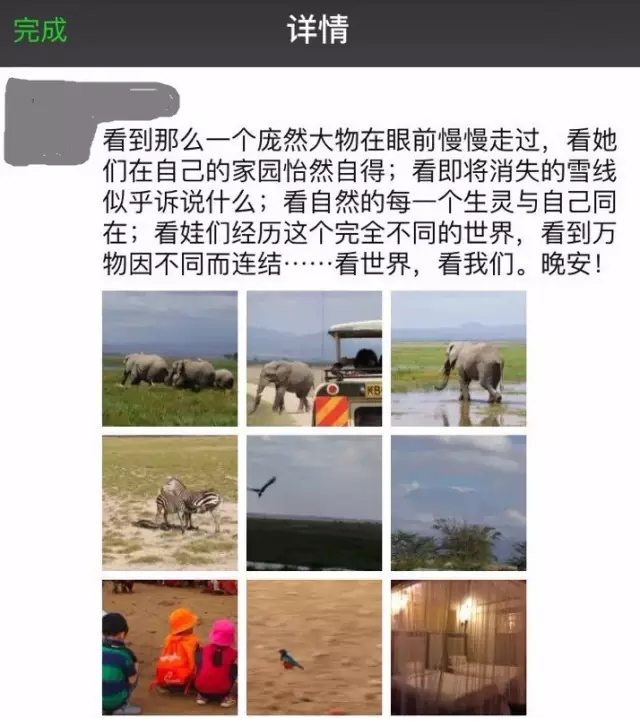
Task: View the kids in colorful hats photo
Action: click(170, 646)
